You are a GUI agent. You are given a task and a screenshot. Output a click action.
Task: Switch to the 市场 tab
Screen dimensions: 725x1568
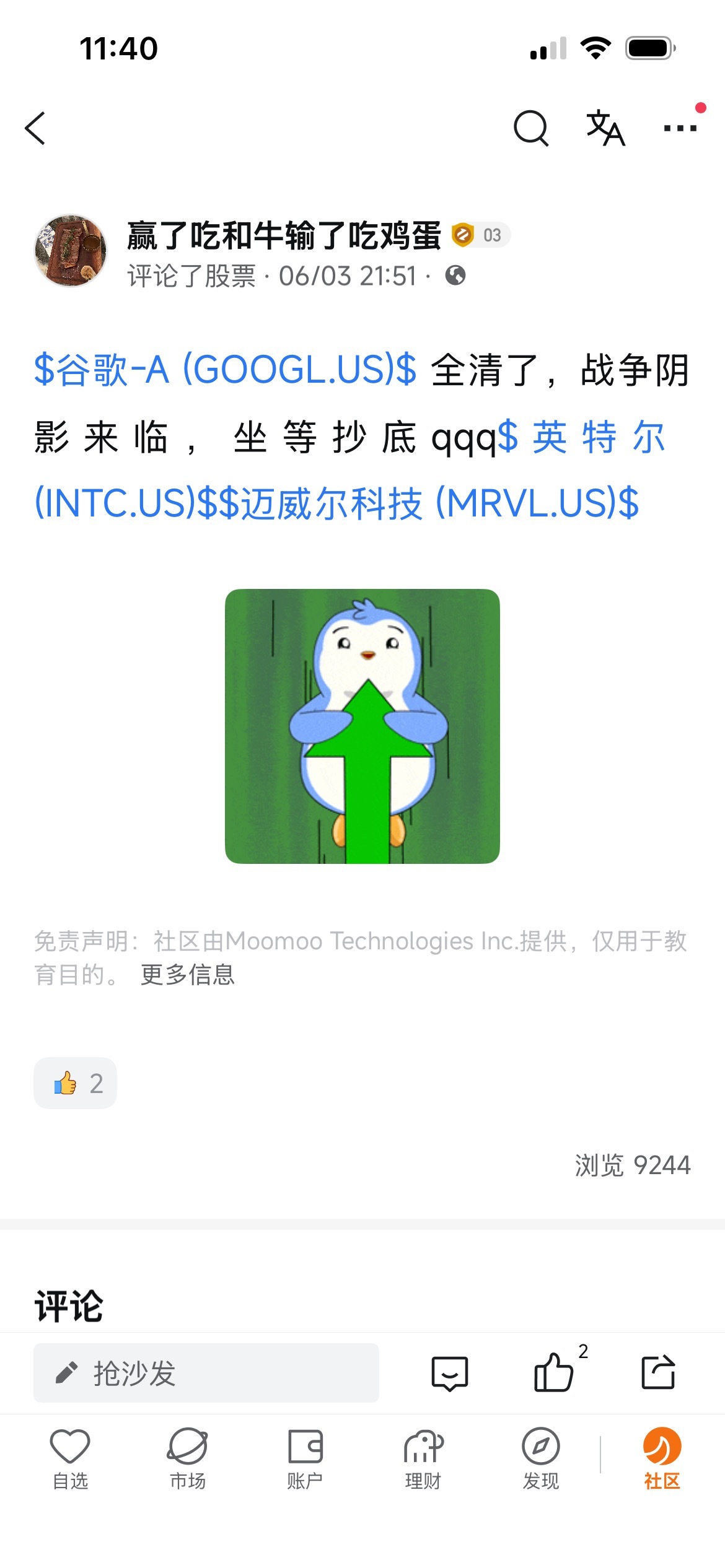click(x=187, y=1459)
